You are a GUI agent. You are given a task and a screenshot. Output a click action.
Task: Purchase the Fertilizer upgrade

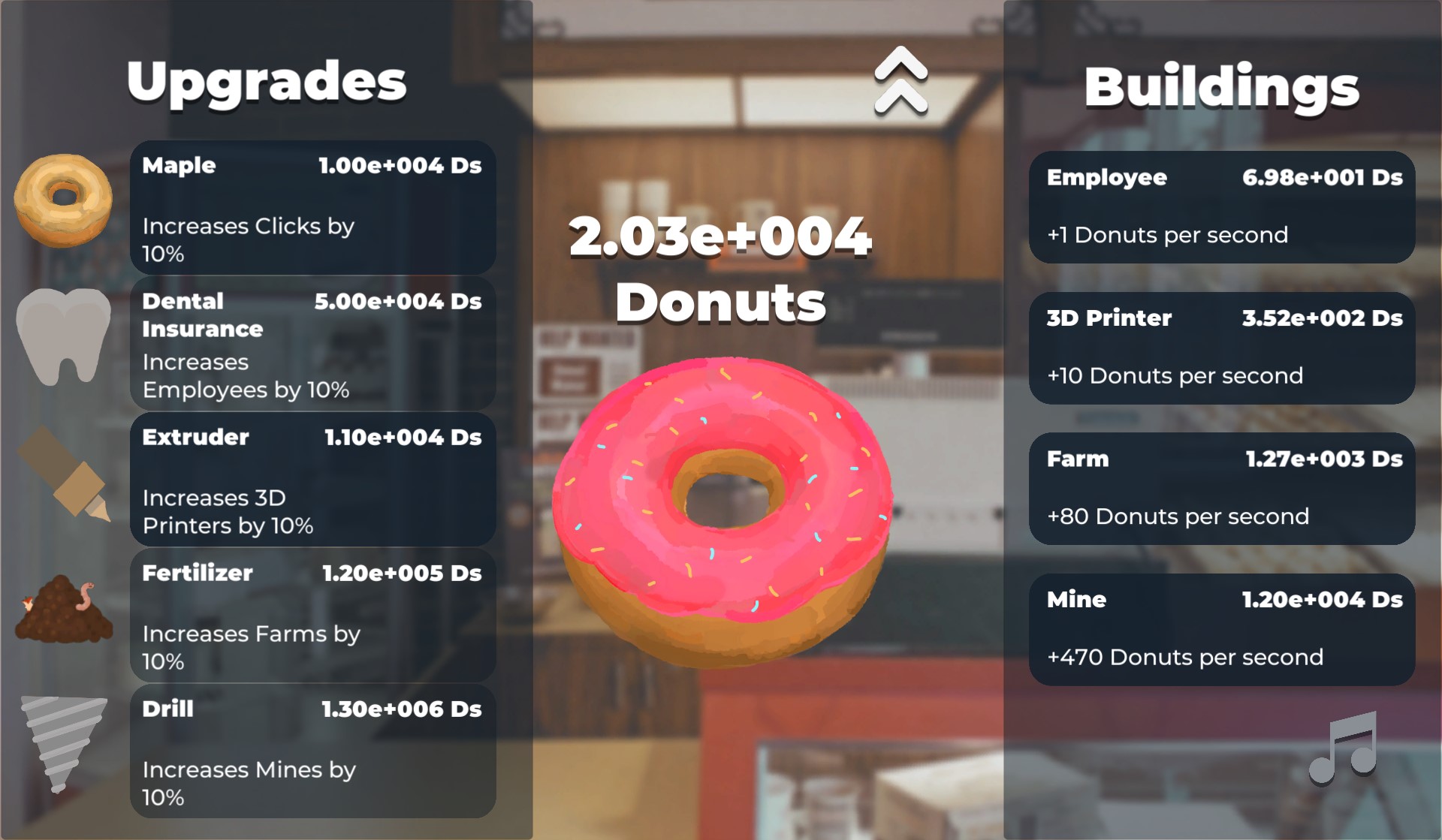tap(312, 615)
